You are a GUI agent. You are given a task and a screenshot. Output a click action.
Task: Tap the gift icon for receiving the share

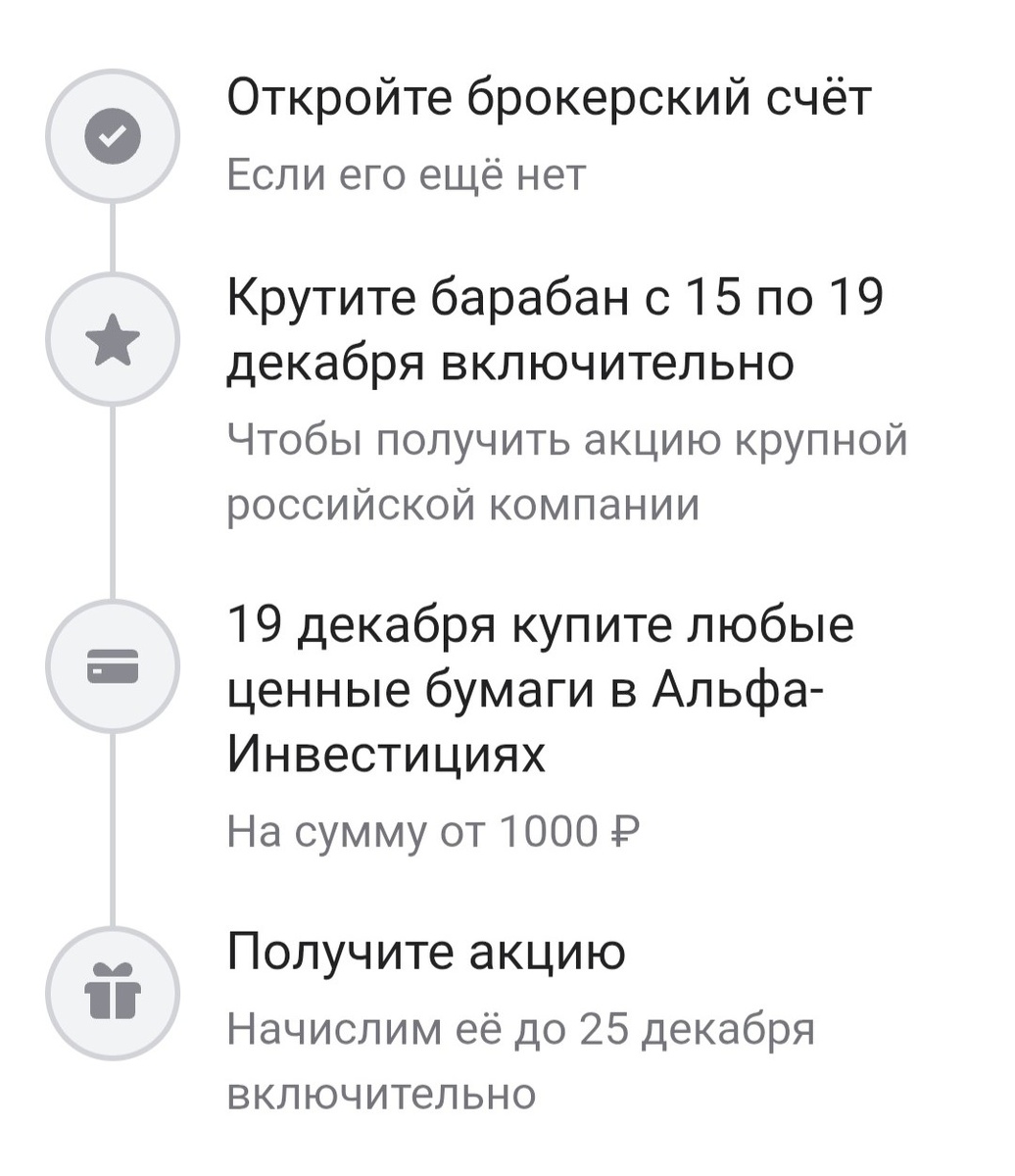(113, 993)
